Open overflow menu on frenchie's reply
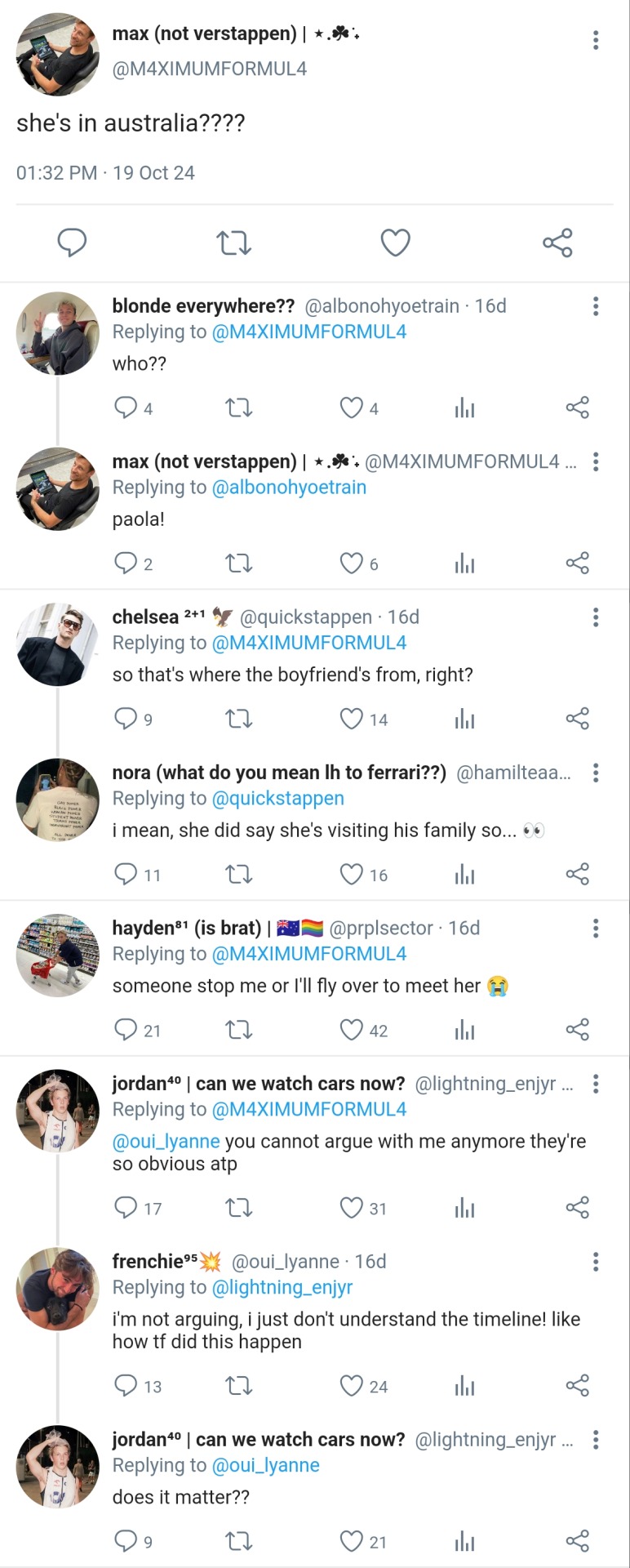Screen dimensions: 630x1568 [596, 1262]
